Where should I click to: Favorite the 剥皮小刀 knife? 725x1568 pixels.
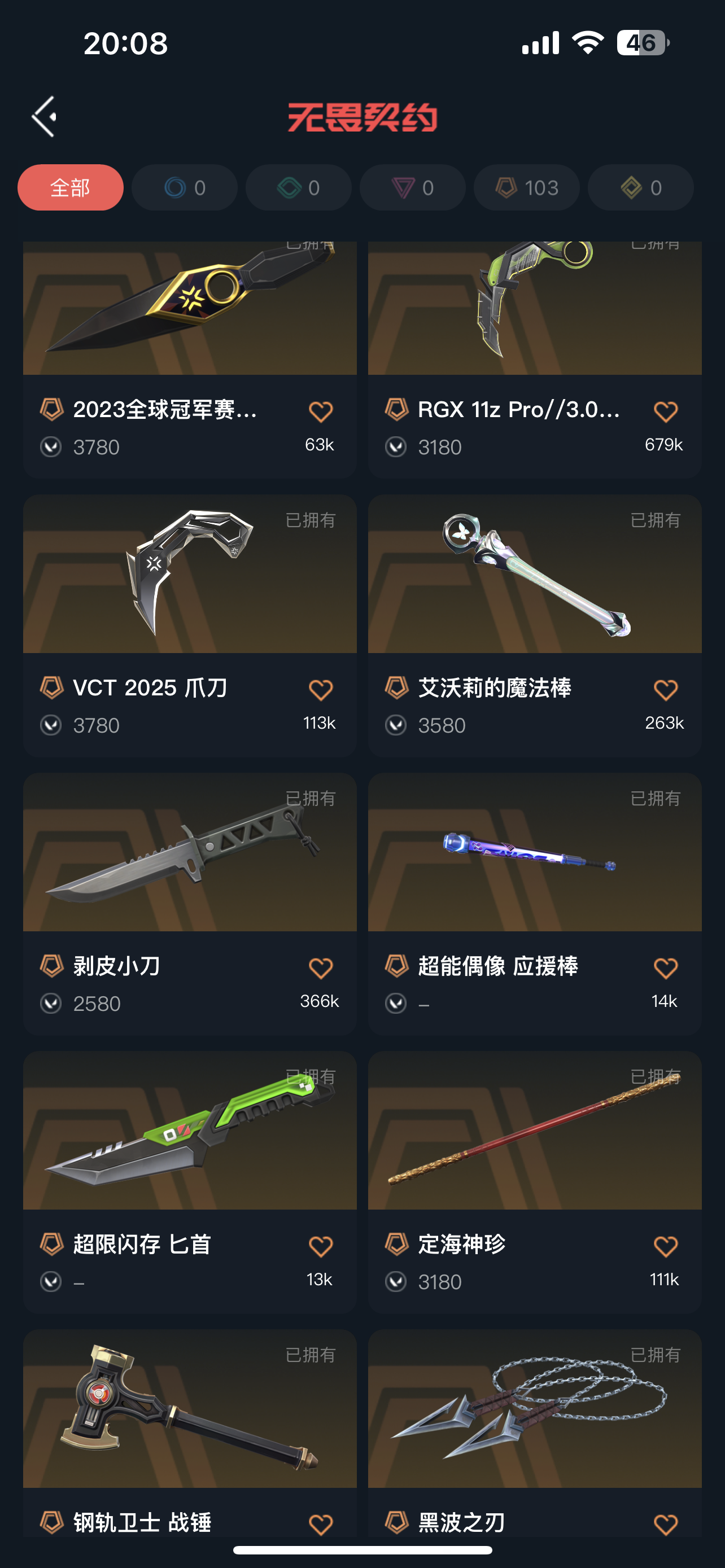click(x=320, y=968)
